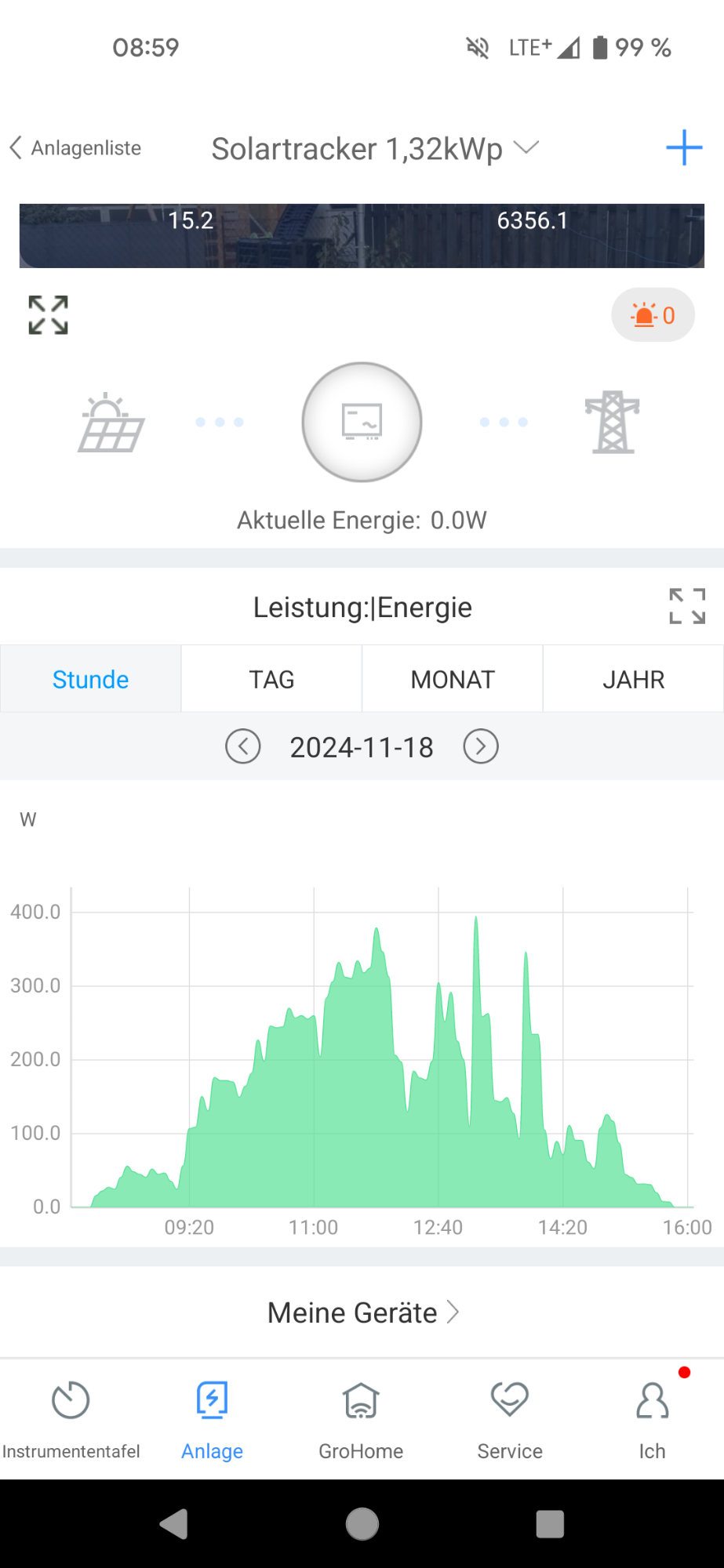Switch to the MONAT tab
Screen dimensions: 724x1568
453,679
